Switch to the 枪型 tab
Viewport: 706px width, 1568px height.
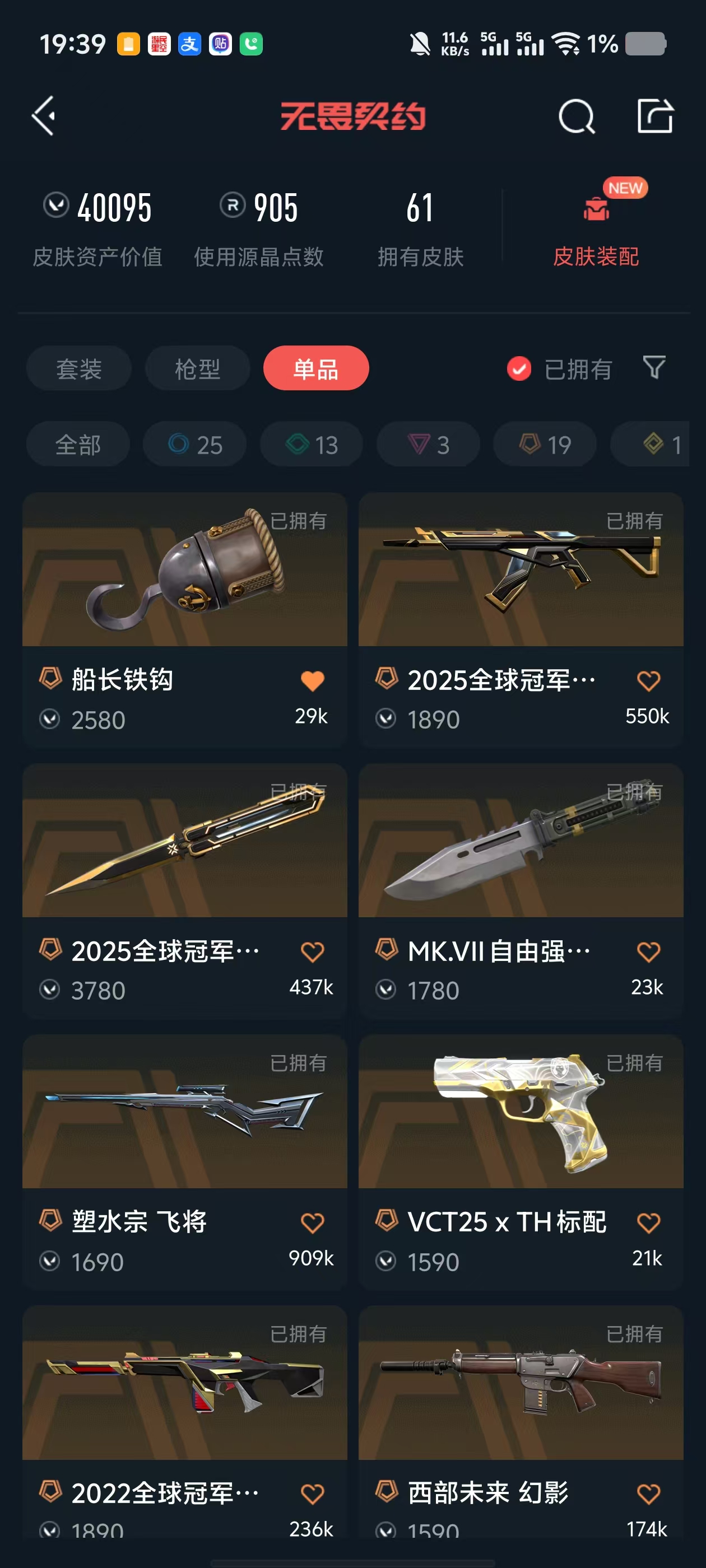[x=197, y=369]
